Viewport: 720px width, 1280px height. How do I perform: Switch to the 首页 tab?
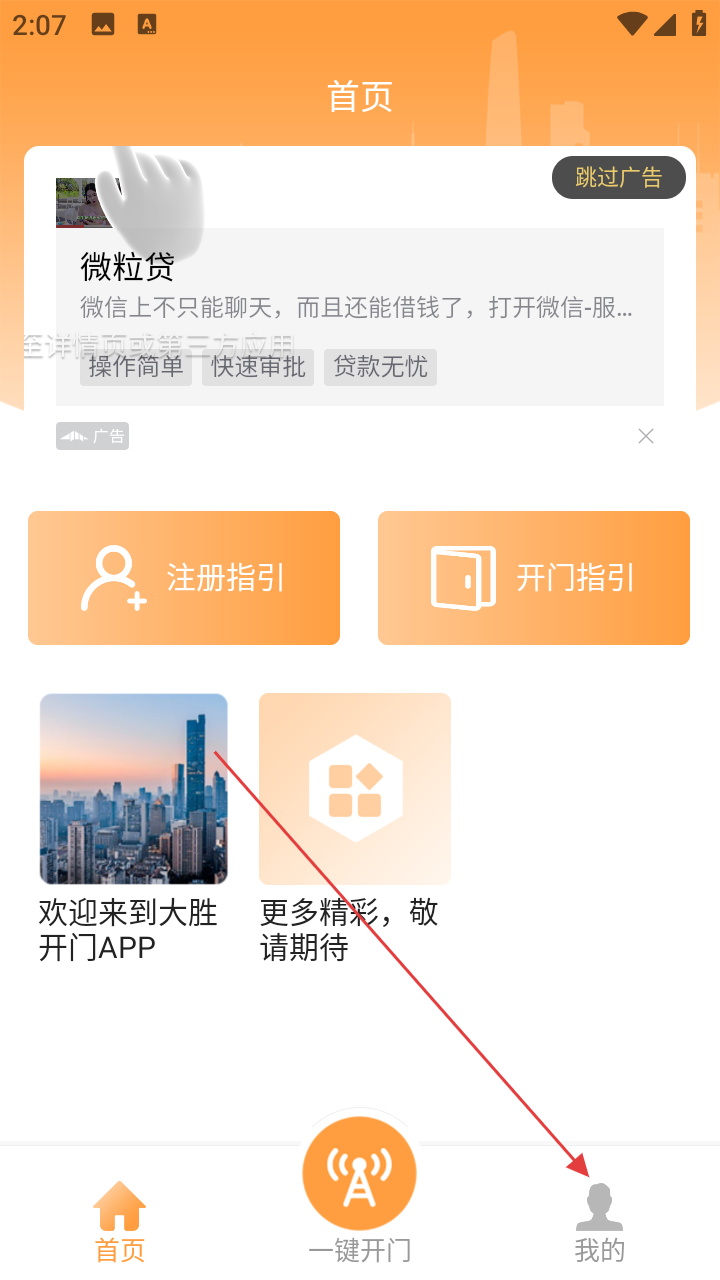tap(120, 1220)
